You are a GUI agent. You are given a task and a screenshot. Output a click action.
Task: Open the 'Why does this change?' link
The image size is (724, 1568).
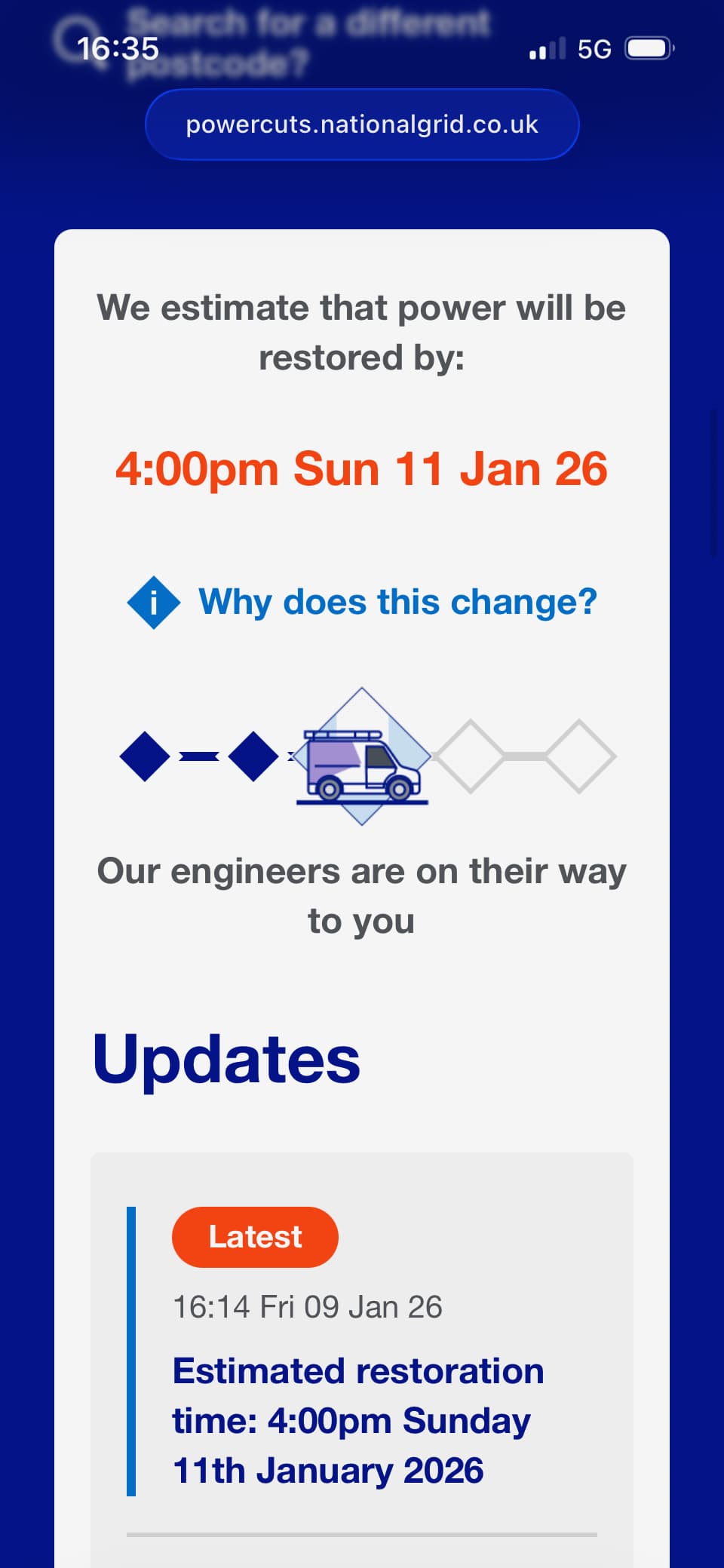point(397,602)
